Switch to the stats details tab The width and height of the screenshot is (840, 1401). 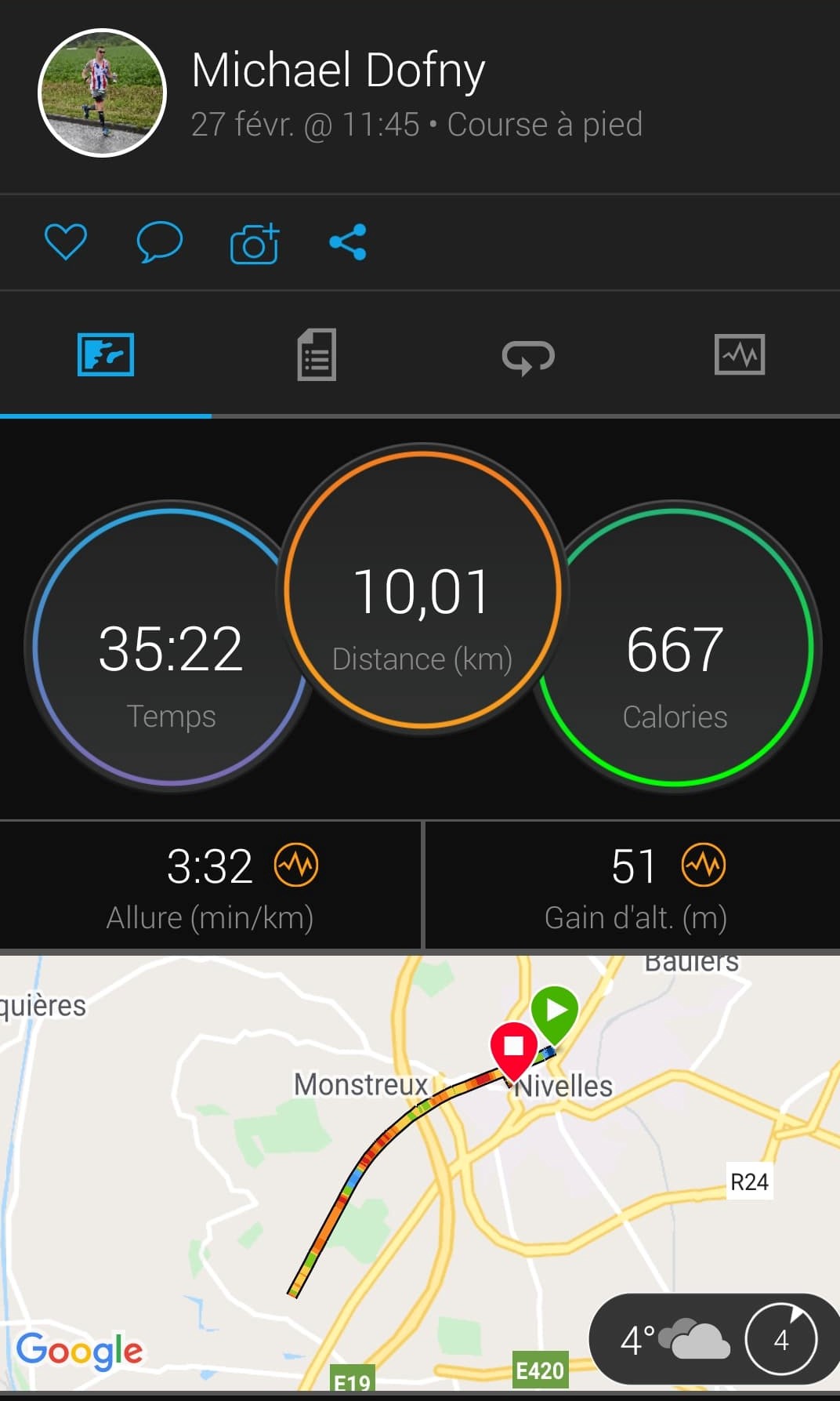[x=317, y=355]
